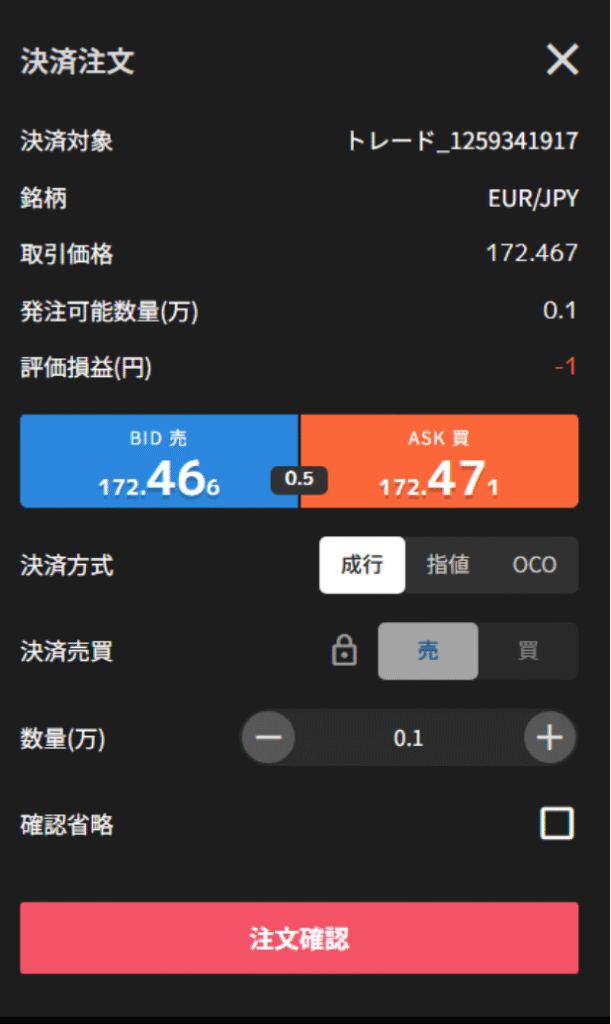The height and width of the screenshot is (1024, 611).
Task: Check the 確認省略 checkbox
Action: click(557, 824)
